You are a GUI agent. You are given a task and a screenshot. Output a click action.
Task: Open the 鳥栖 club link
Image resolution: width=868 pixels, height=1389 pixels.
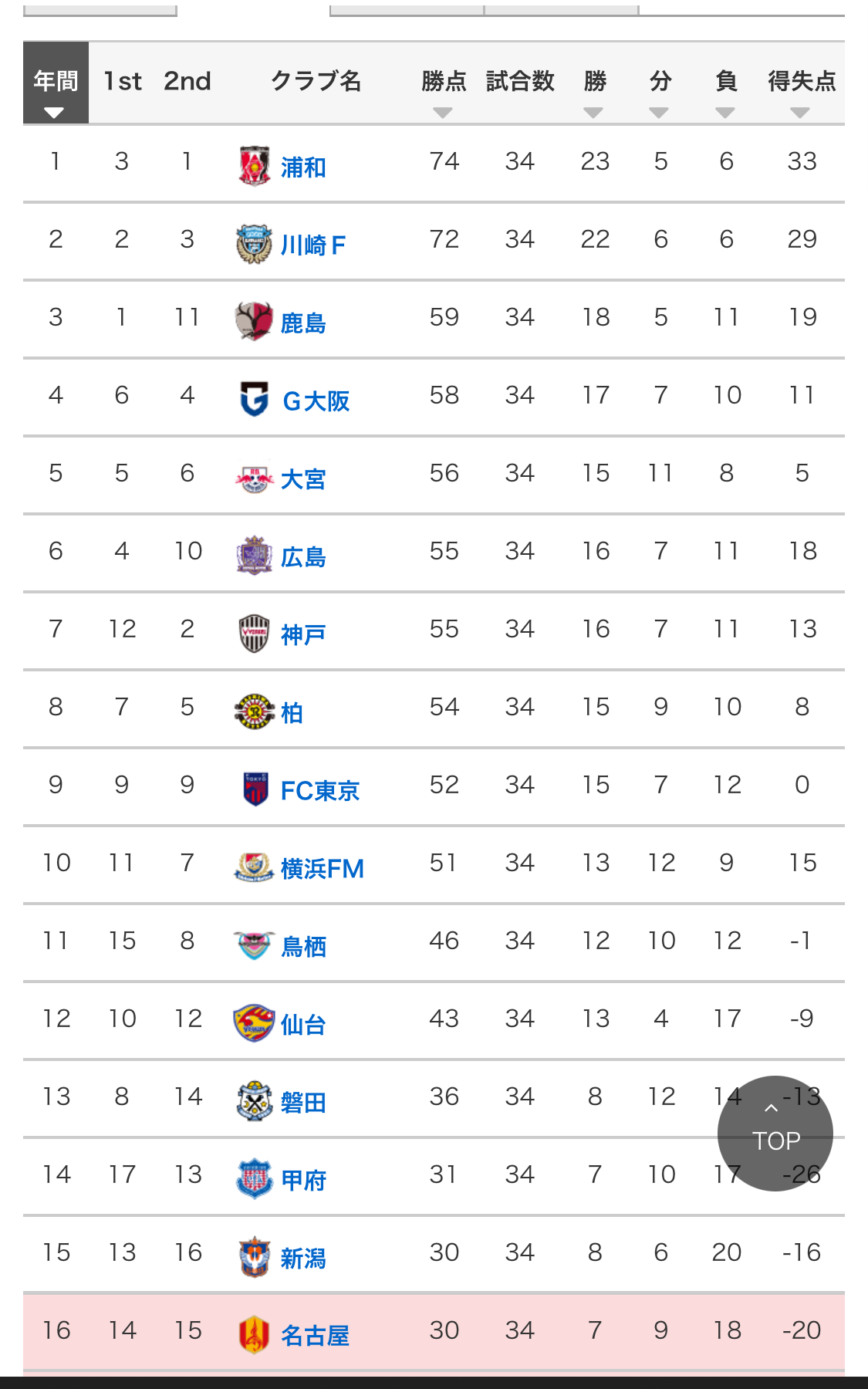[x=302, y=946]
